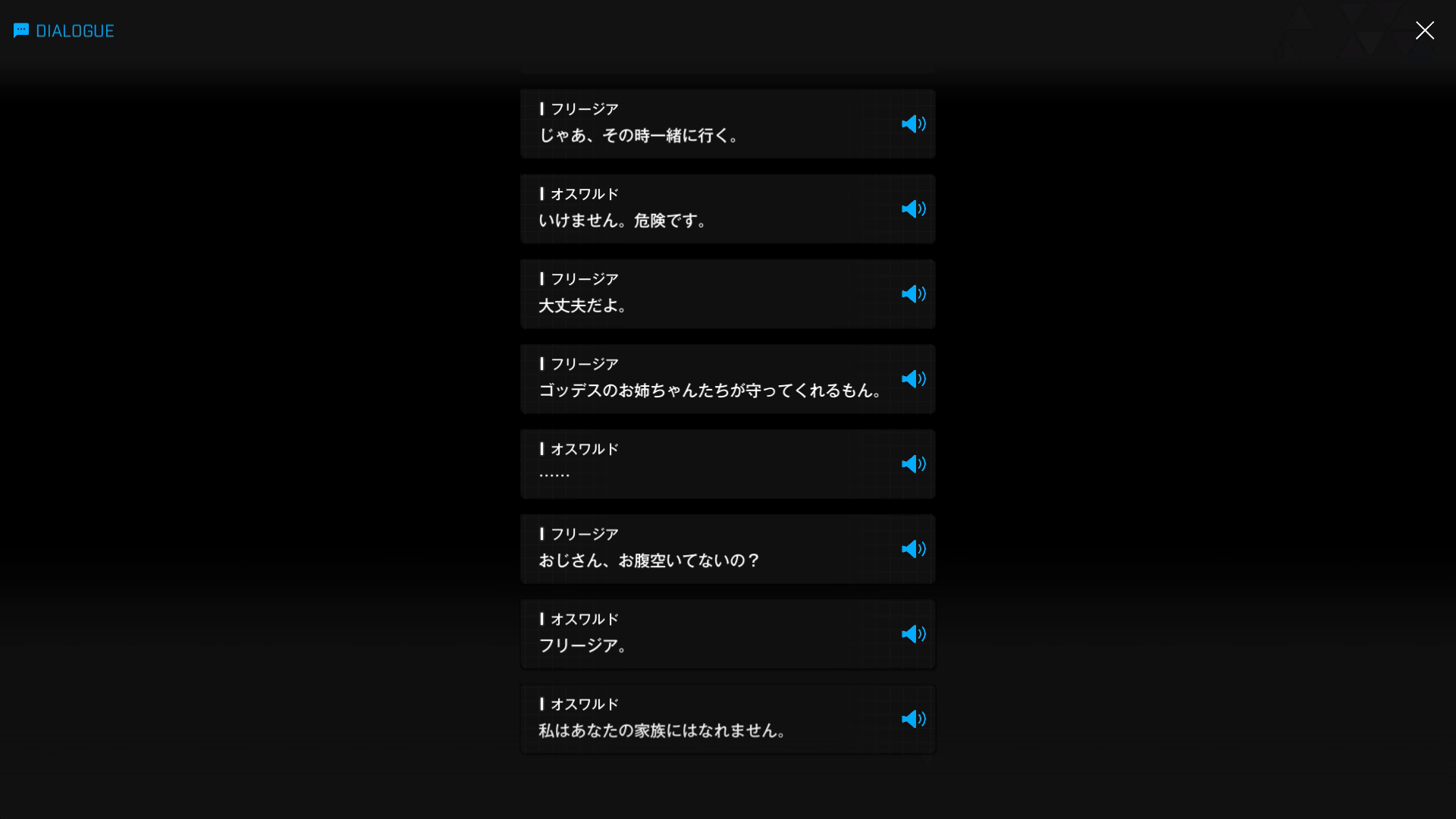Play voice for 「いけません。危険です。」
This screenshot has width=1456, height=819.
[x=913, y=209]
